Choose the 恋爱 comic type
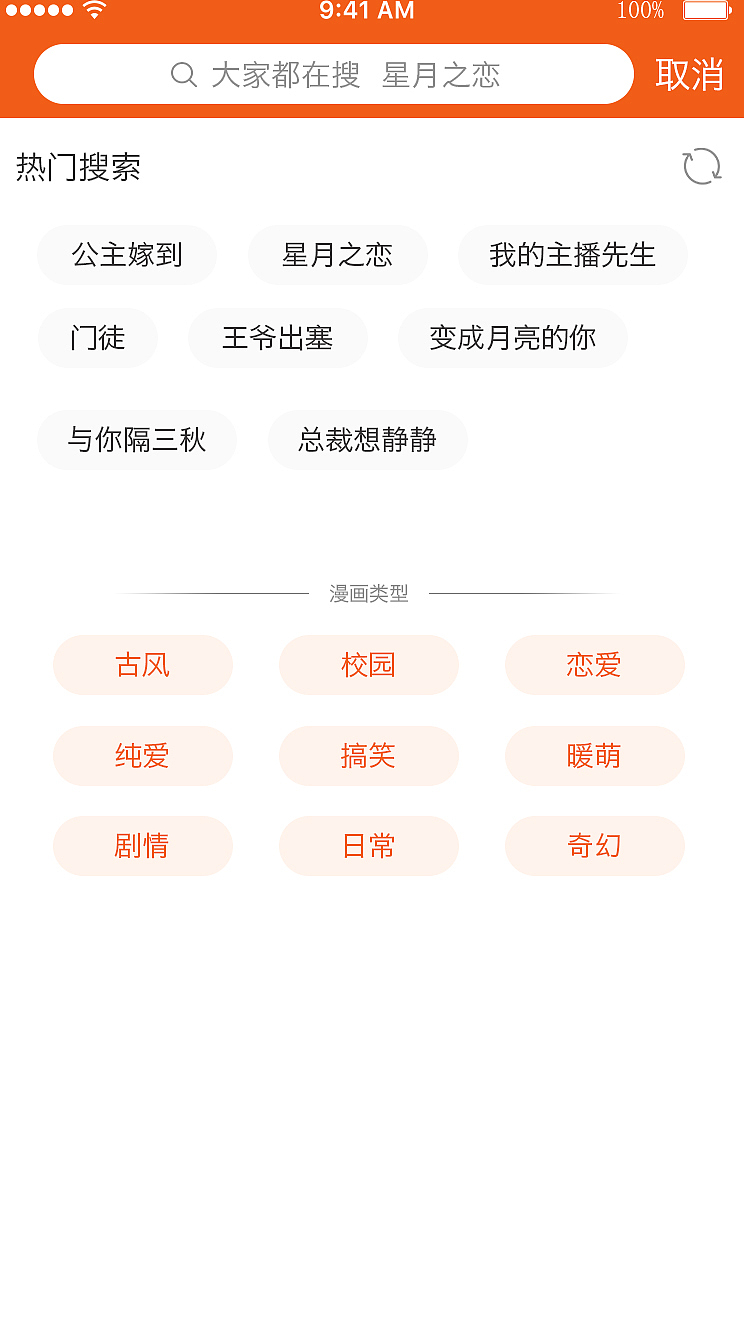 [x=594, y=665]
